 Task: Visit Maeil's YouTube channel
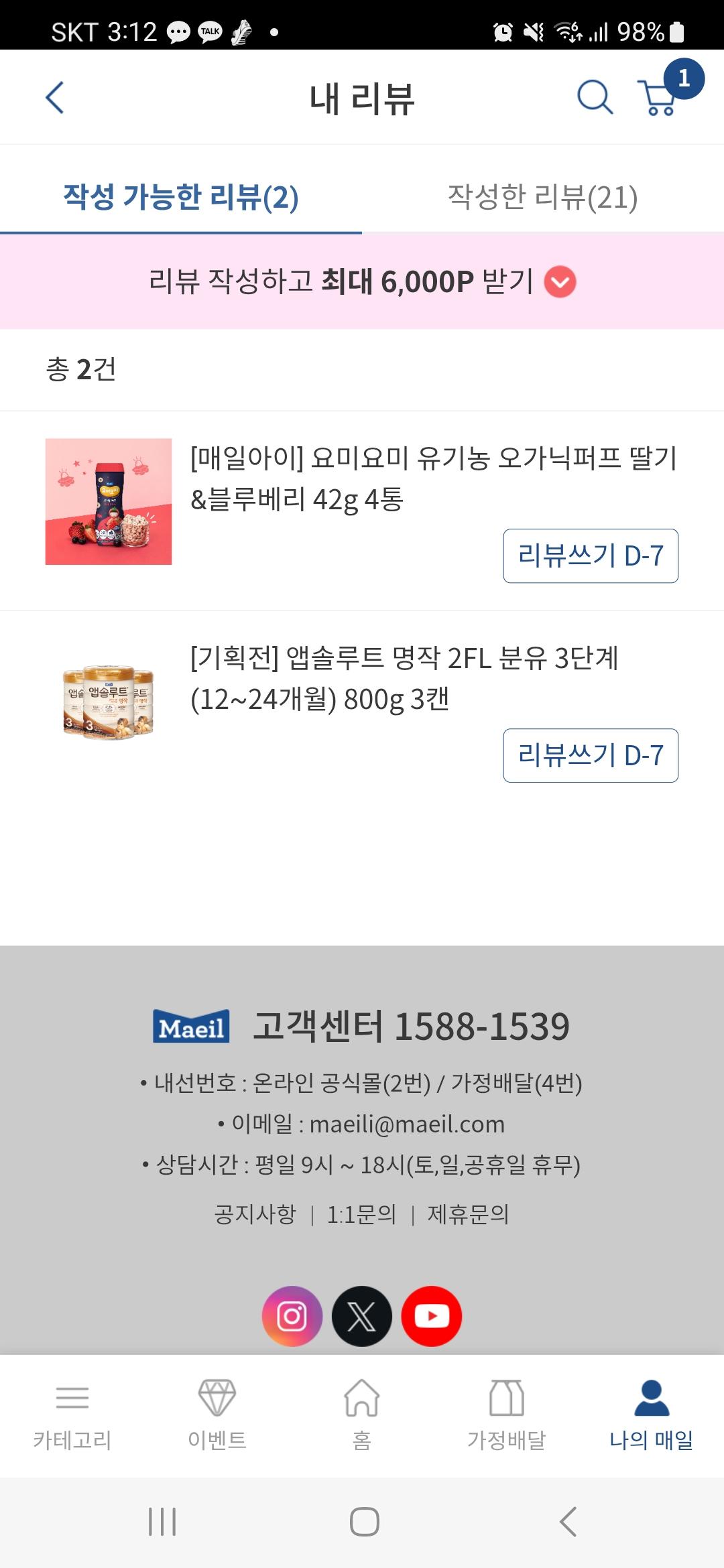432,1316
